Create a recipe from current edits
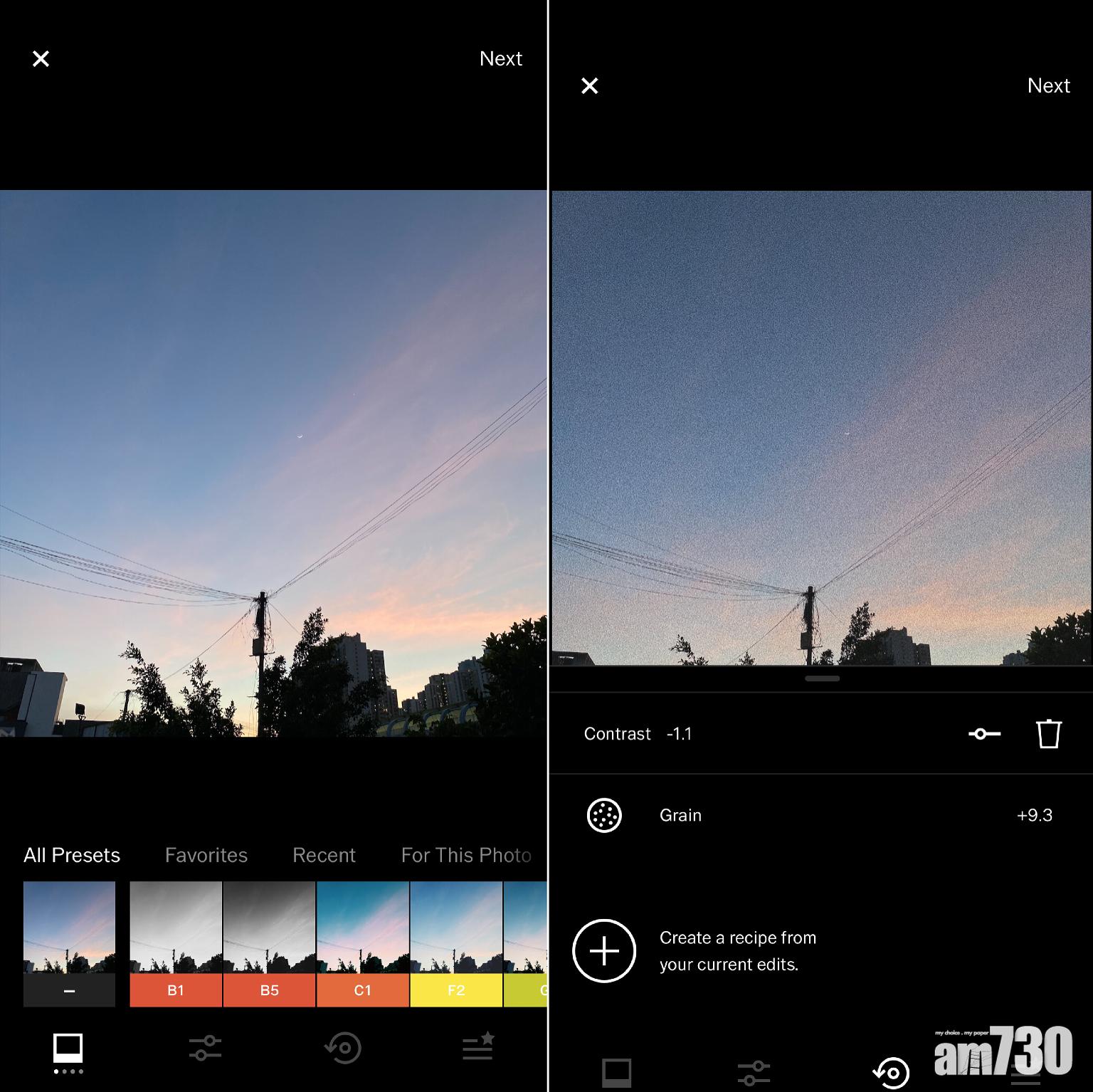This screenshot has height=1092, width=1093. tap(604, 951)
